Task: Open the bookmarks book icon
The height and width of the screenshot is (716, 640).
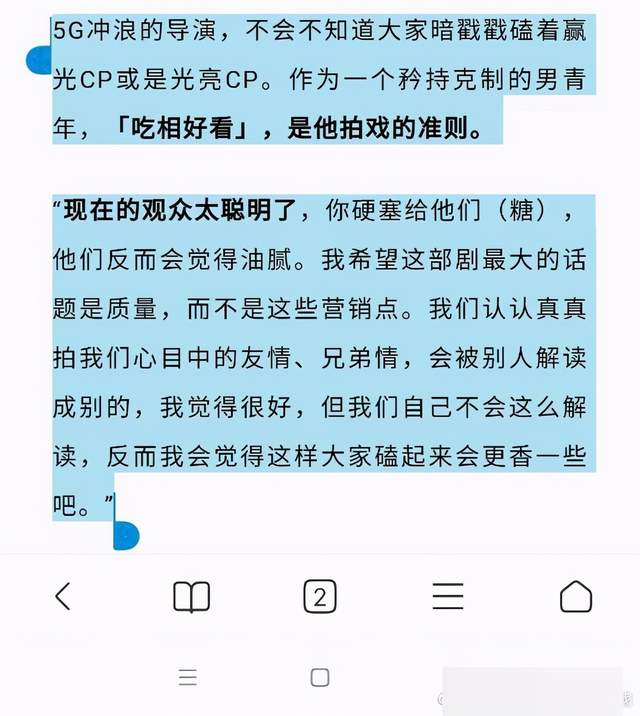Action: 192,596
